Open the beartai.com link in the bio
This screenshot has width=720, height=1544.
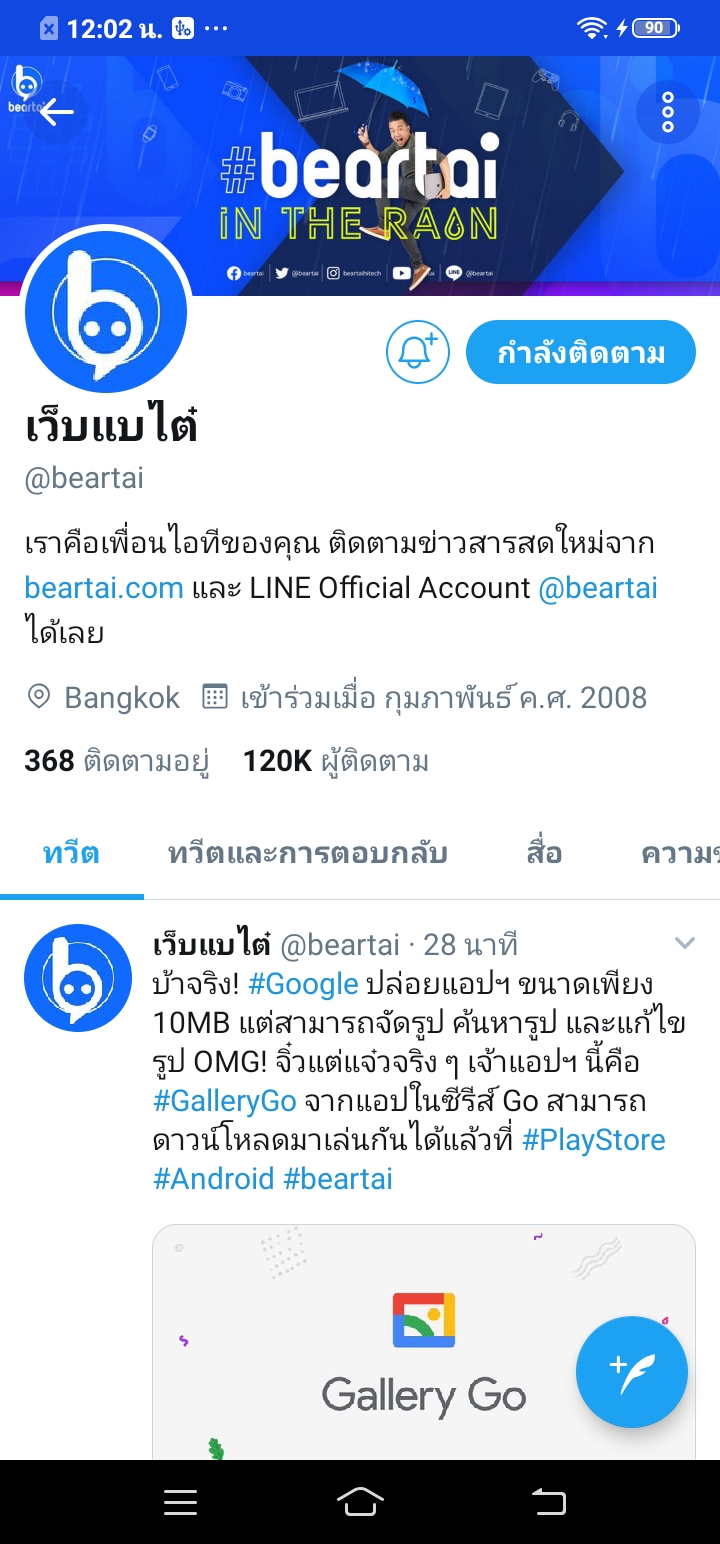pos(104,588)
